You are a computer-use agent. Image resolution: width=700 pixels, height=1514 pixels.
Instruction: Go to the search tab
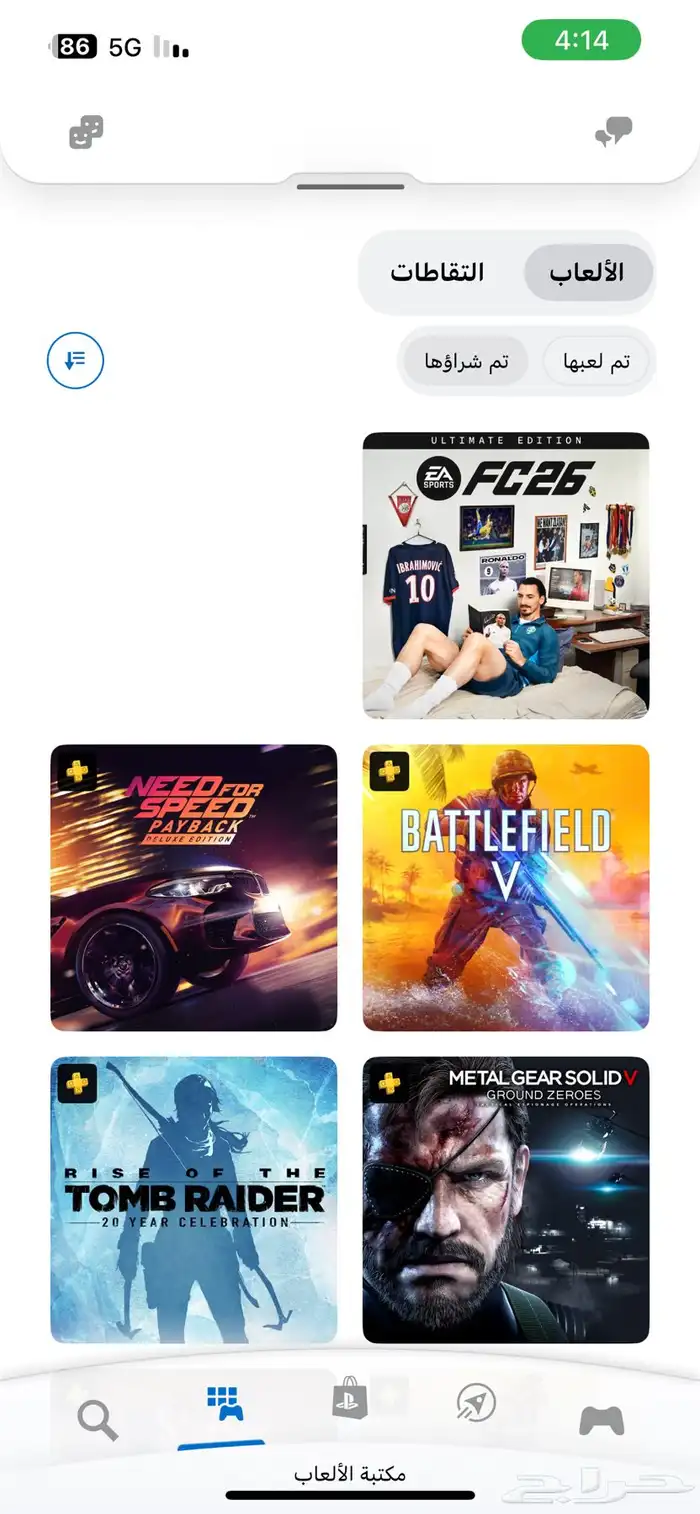97,1419
